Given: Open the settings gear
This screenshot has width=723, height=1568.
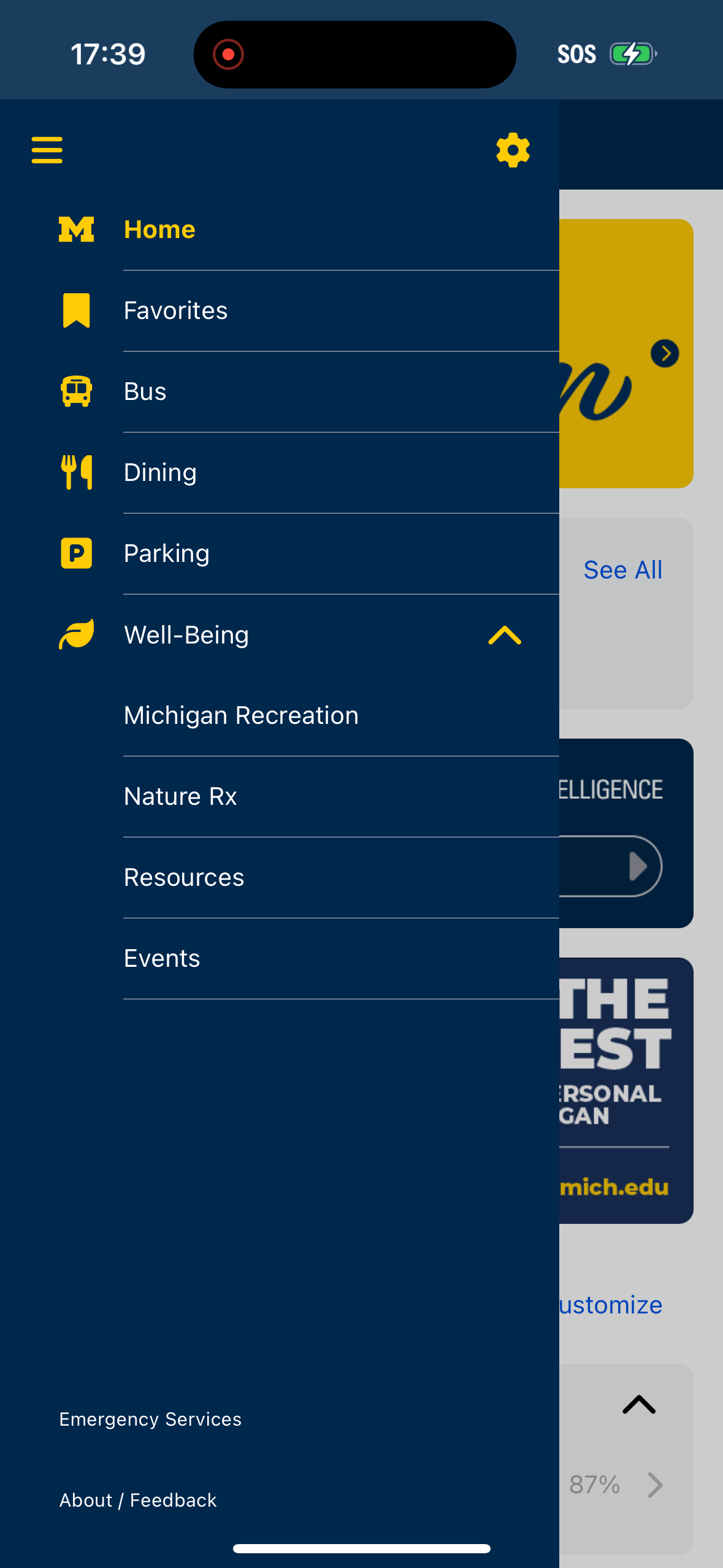Looking at the screenshot, I should pyautogui.click(x=513, y=149).
